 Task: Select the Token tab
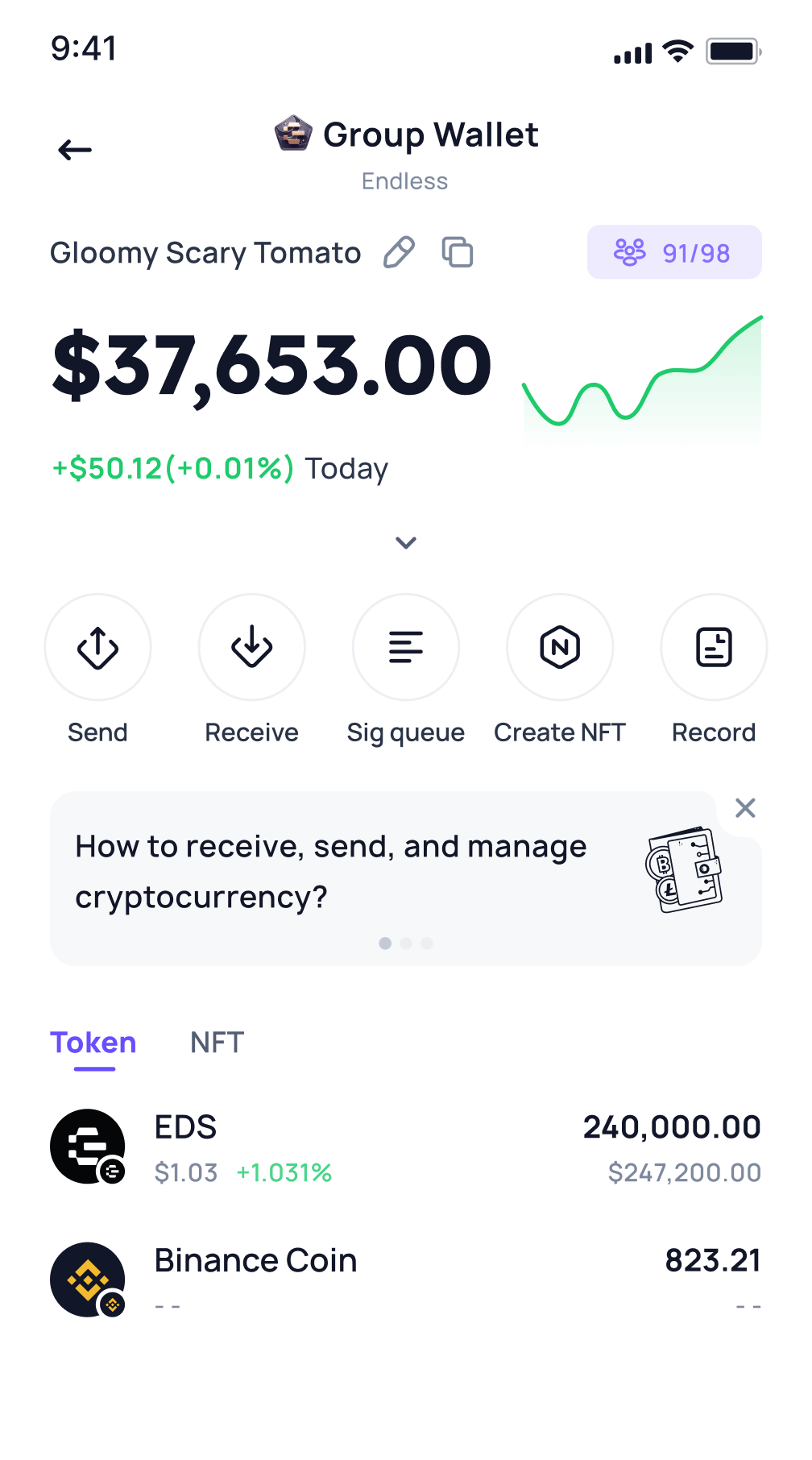tap(93, 1042)
